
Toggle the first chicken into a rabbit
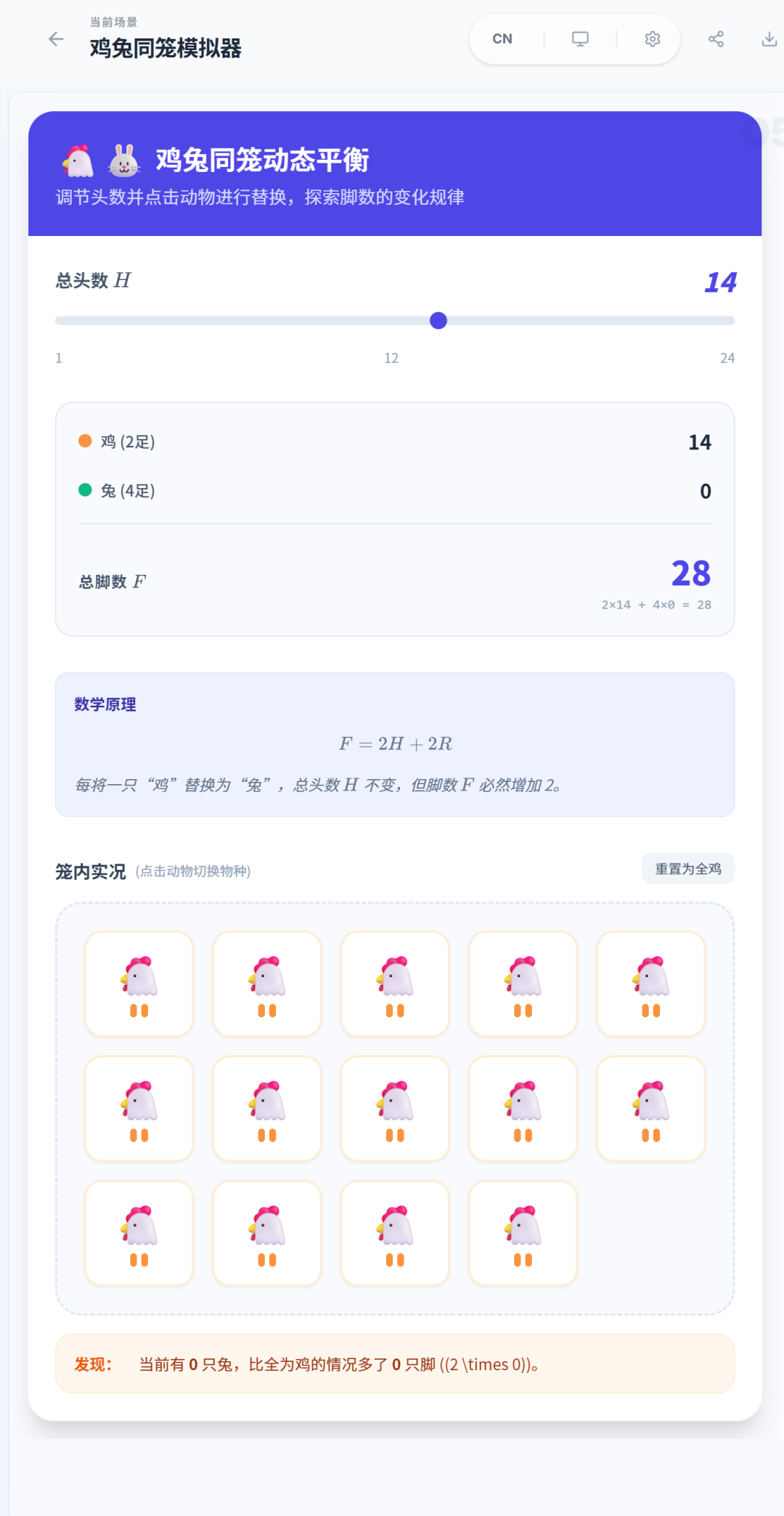point(139,984)
